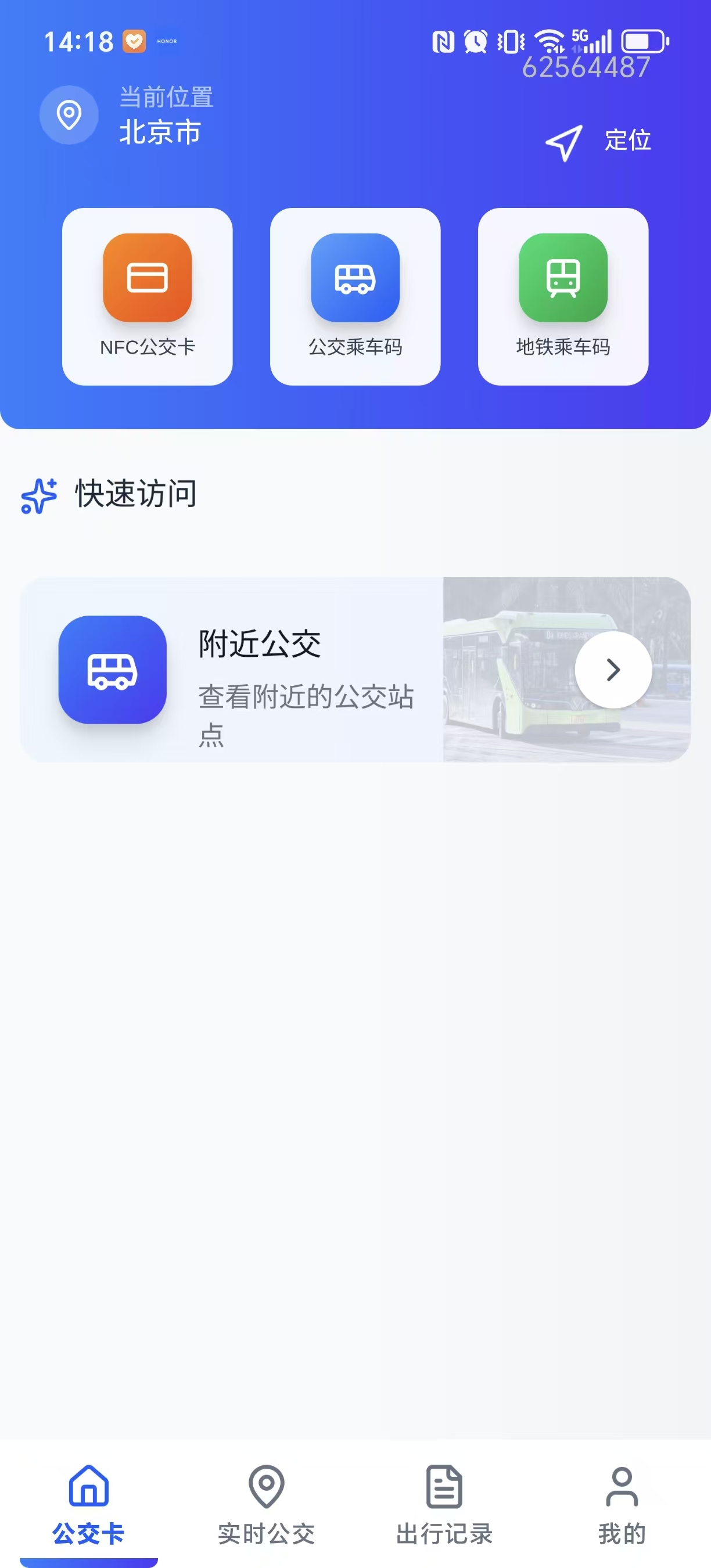This screenshot has height=1568, width=711.
Task: Go to the 我的 tab
Action: coord(622,1504)
